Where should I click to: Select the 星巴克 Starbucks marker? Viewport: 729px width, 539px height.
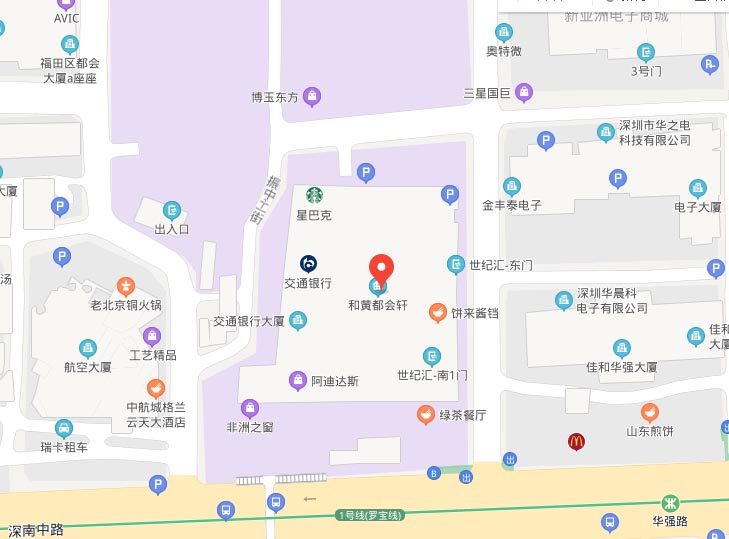(314, 195)
